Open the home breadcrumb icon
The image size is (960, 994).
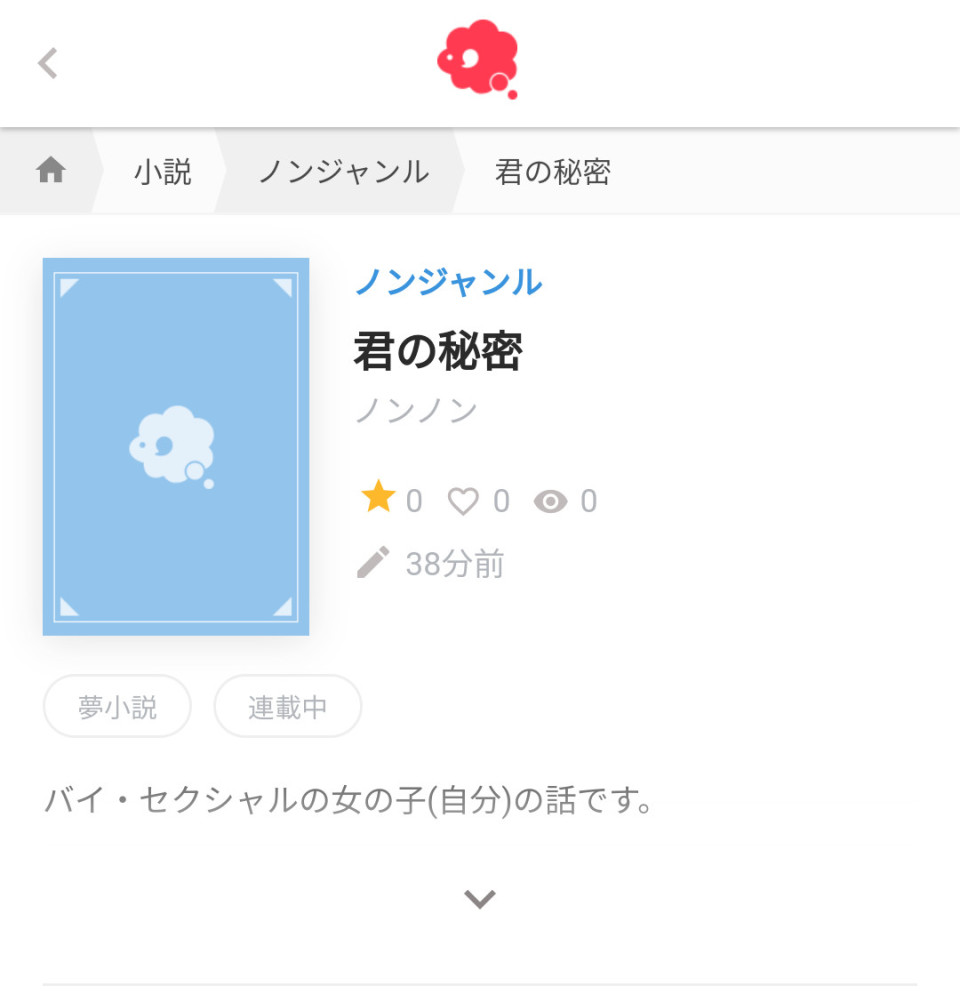click(x=50, y=171)
